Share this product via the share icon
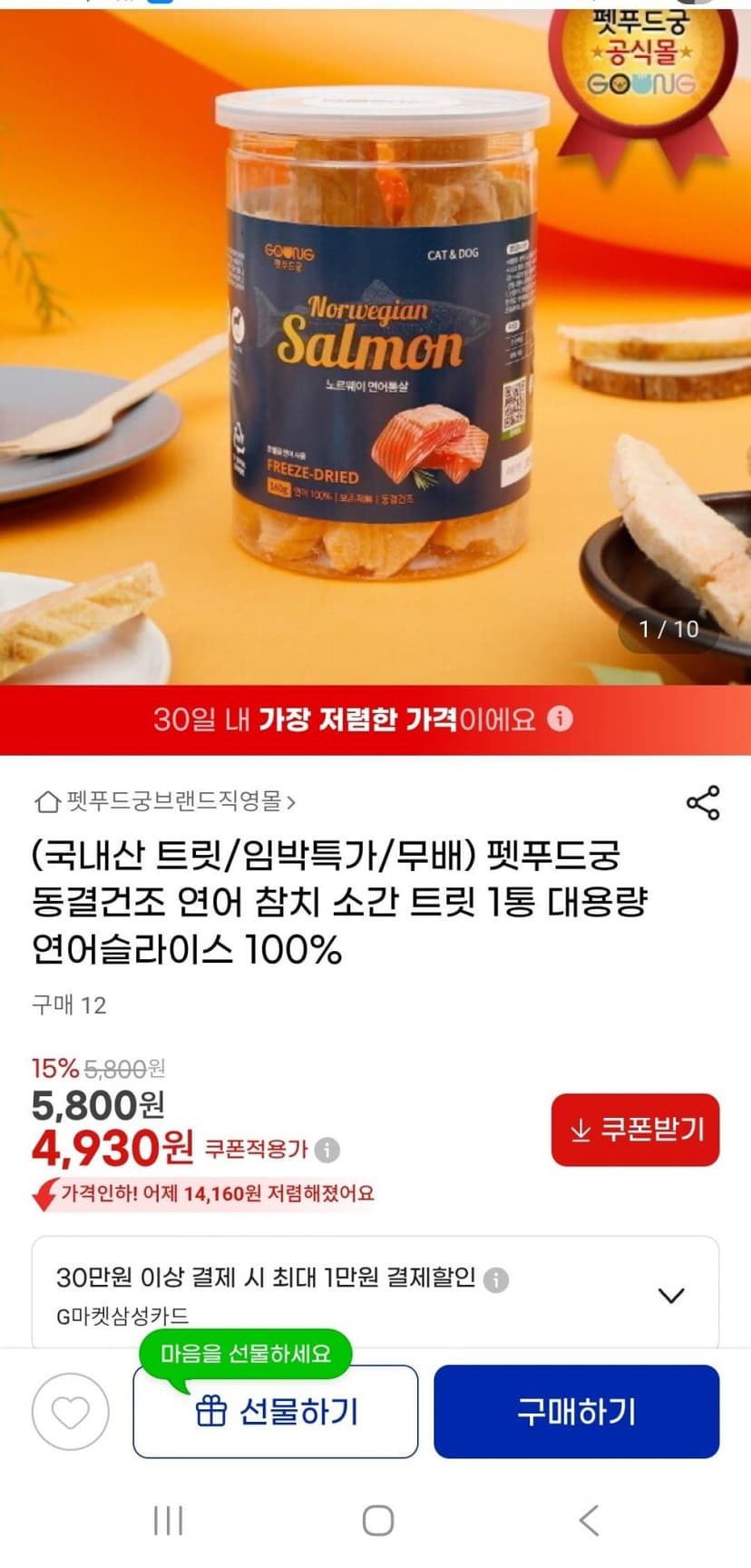Image resolution: width=751 pixels, height=1568 pixels. pyautogui.click(x=703, y=802)
